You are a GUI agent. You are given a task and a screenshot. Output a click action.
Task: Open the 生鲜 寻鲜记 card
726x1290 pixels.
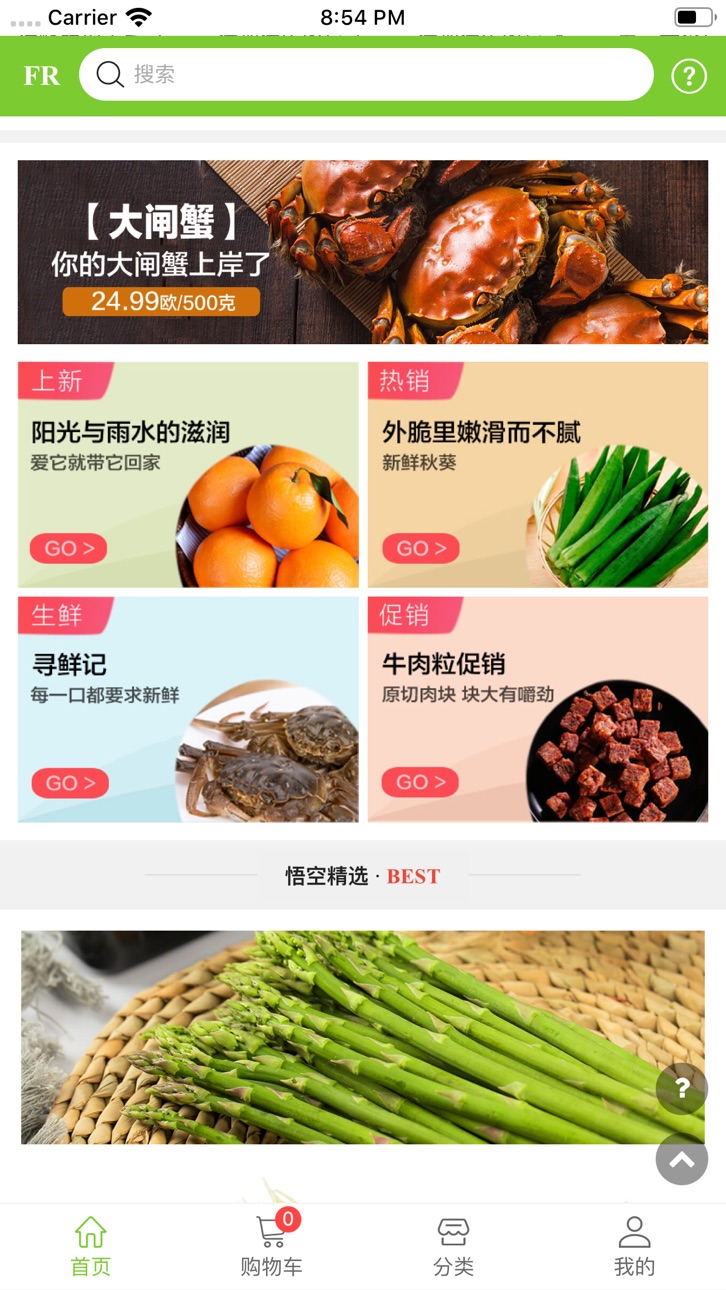[x=188, y=710]
